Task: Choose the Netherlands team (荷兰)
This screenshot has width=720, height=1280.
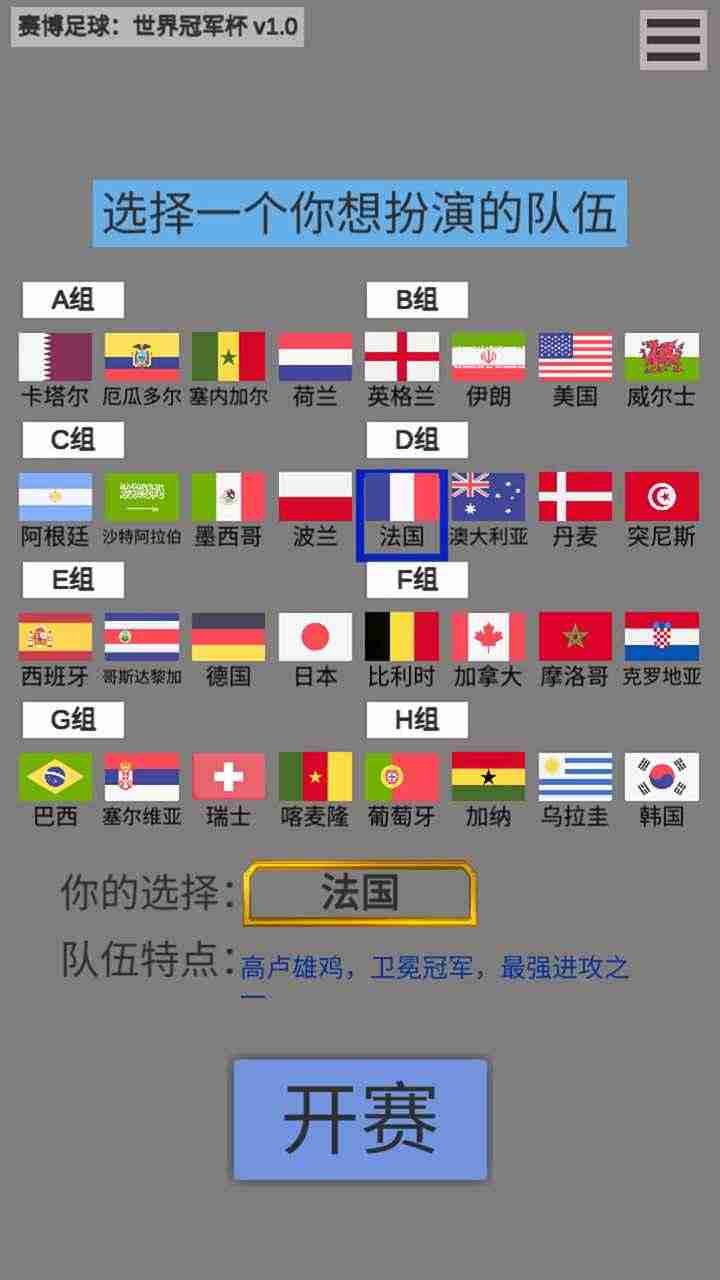Action: [x=315, y=357]
